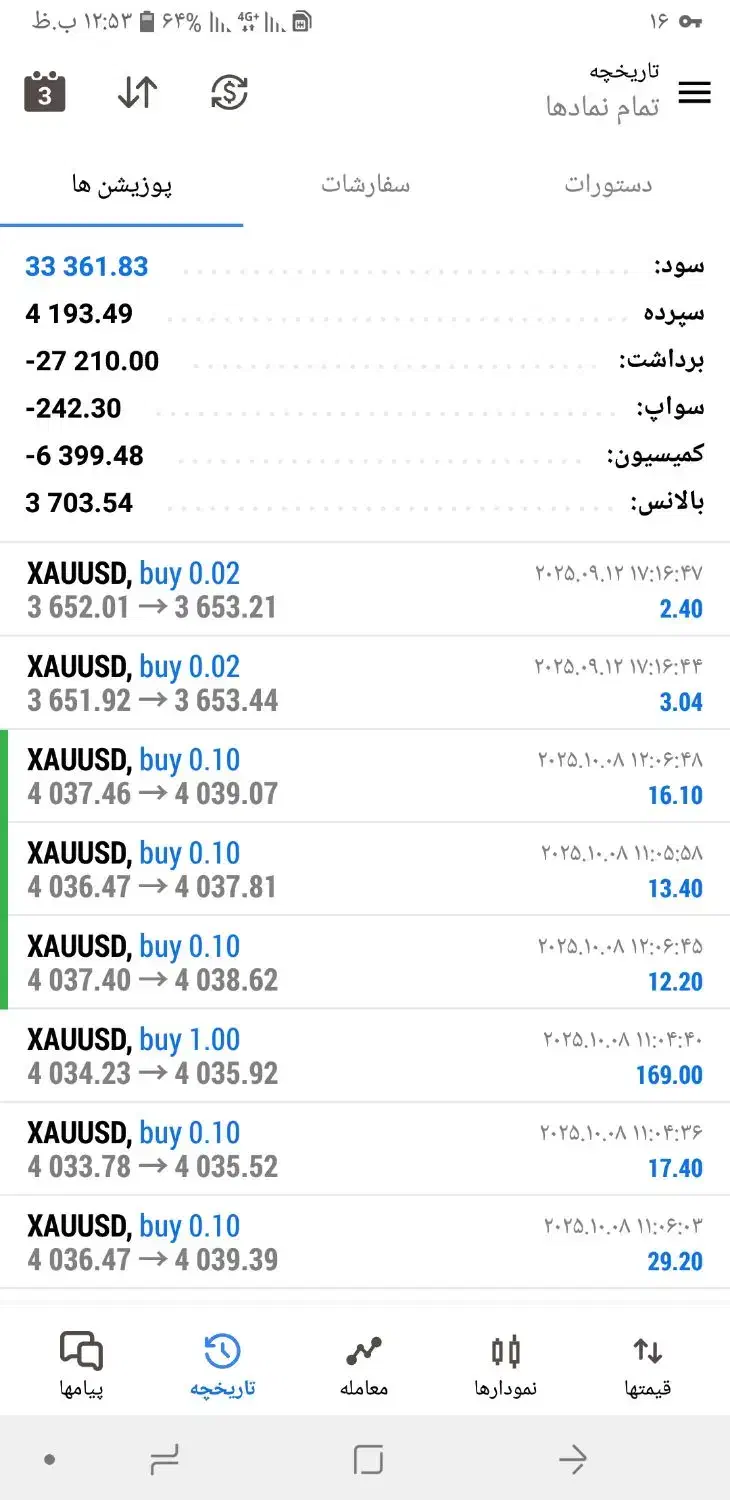Open the معامله trade tab

point(364,1365)
